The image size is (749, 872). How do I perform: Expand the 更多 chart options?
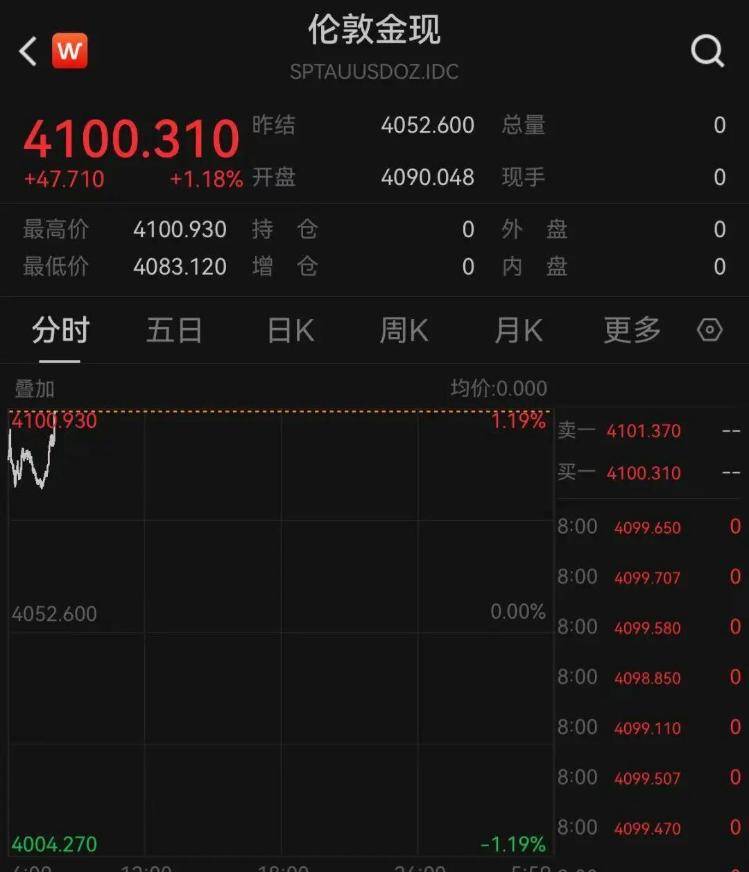[x=632, y=330]
